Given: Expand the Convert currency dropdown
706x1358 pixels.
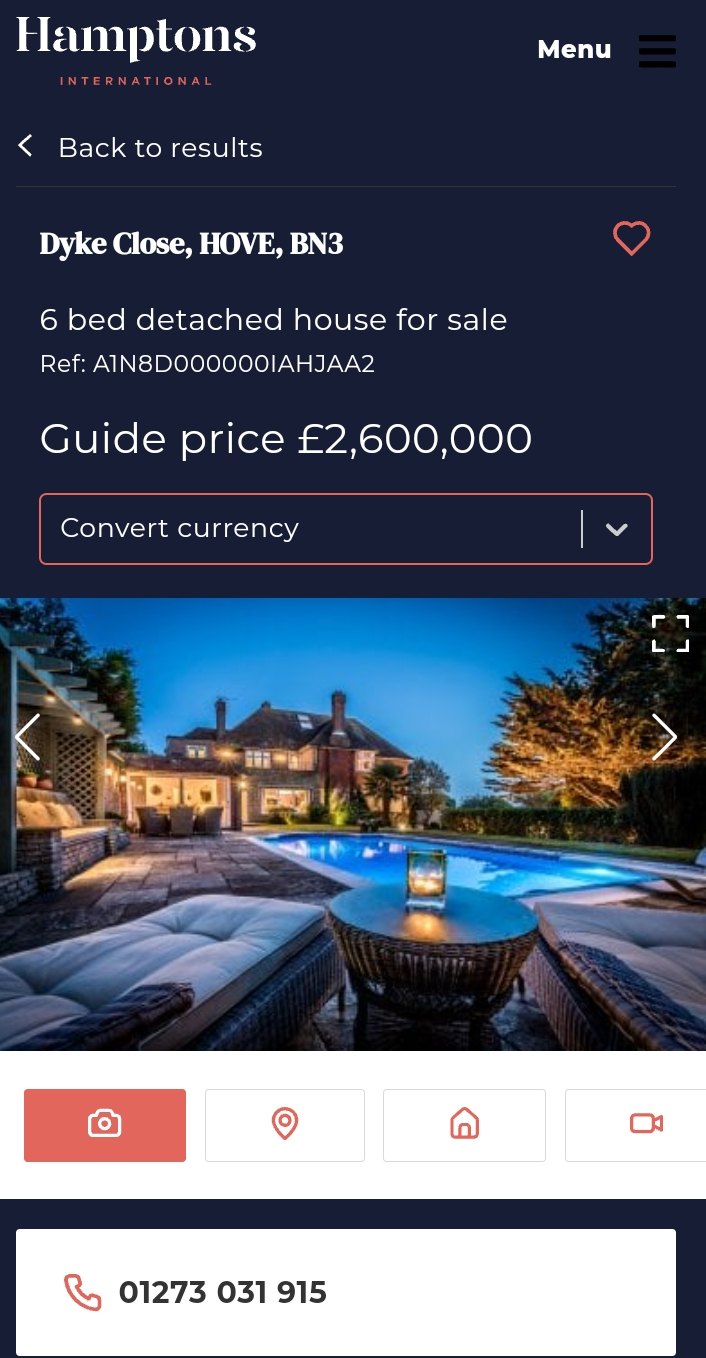Looking at the screenshot, I should (346, 529).
